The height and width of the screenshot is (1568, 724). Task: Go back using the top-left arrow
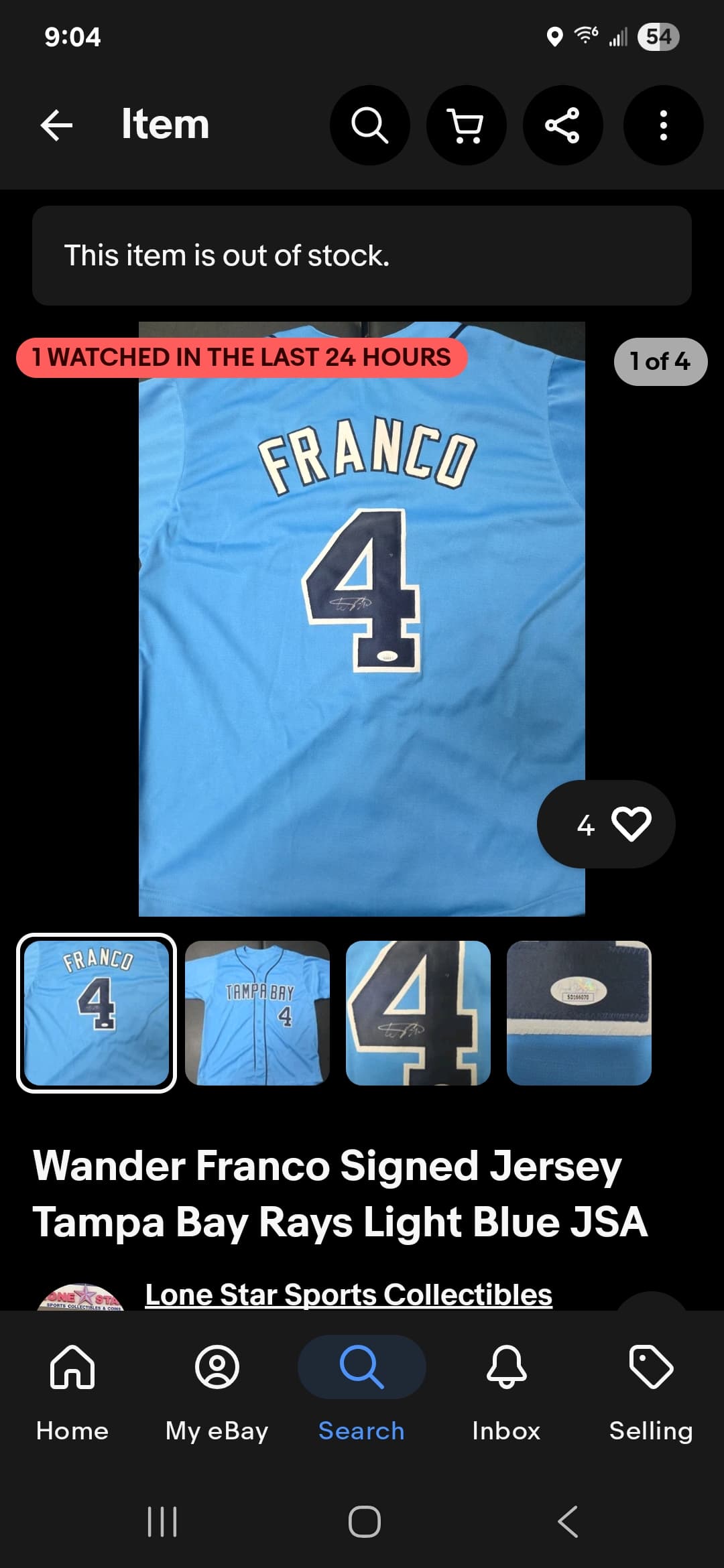(56, 125)
